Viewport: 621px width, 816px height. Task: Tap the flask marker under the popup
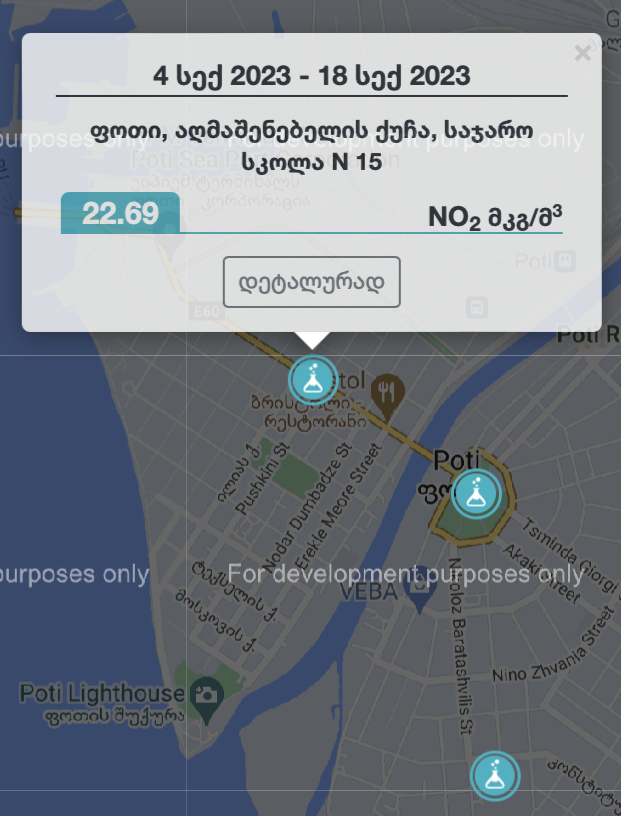pyautogui.click(x=312, y=379)
